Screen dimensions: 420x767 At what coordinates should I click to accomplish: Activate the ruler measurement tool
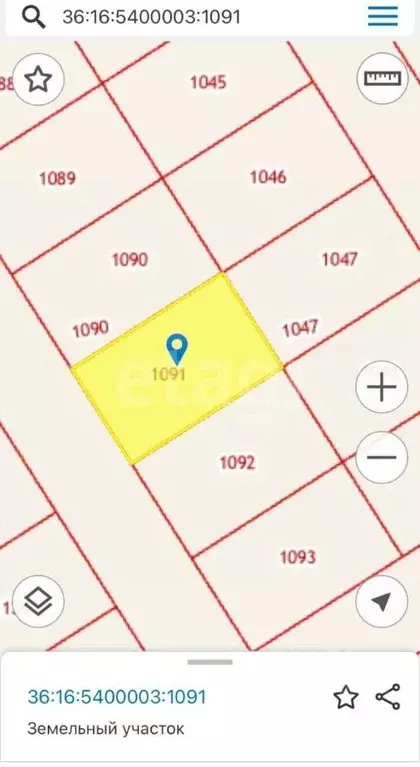click(x=383, y=78)
